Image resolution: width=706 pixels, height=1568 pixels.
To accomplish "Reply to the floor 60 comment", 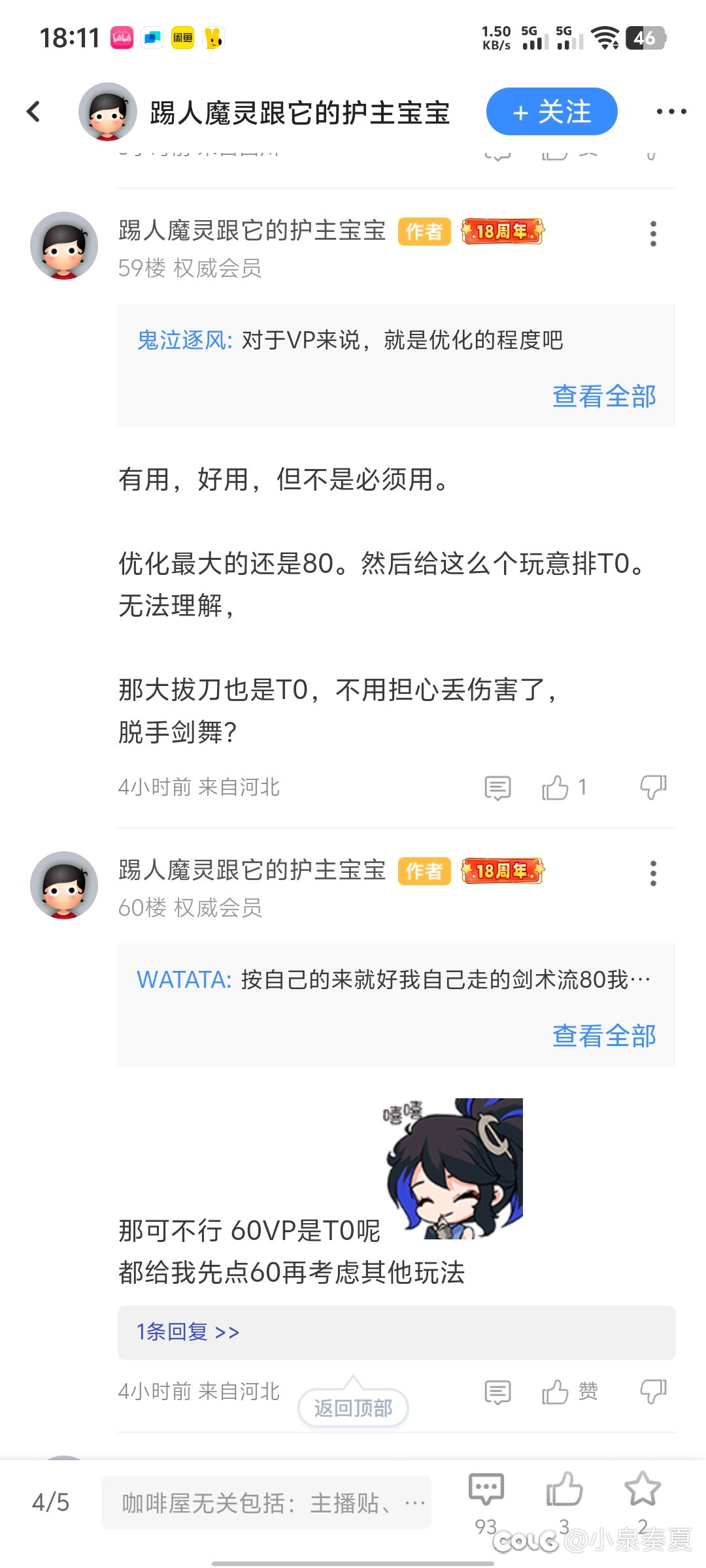I will (x=497, y=1392).
